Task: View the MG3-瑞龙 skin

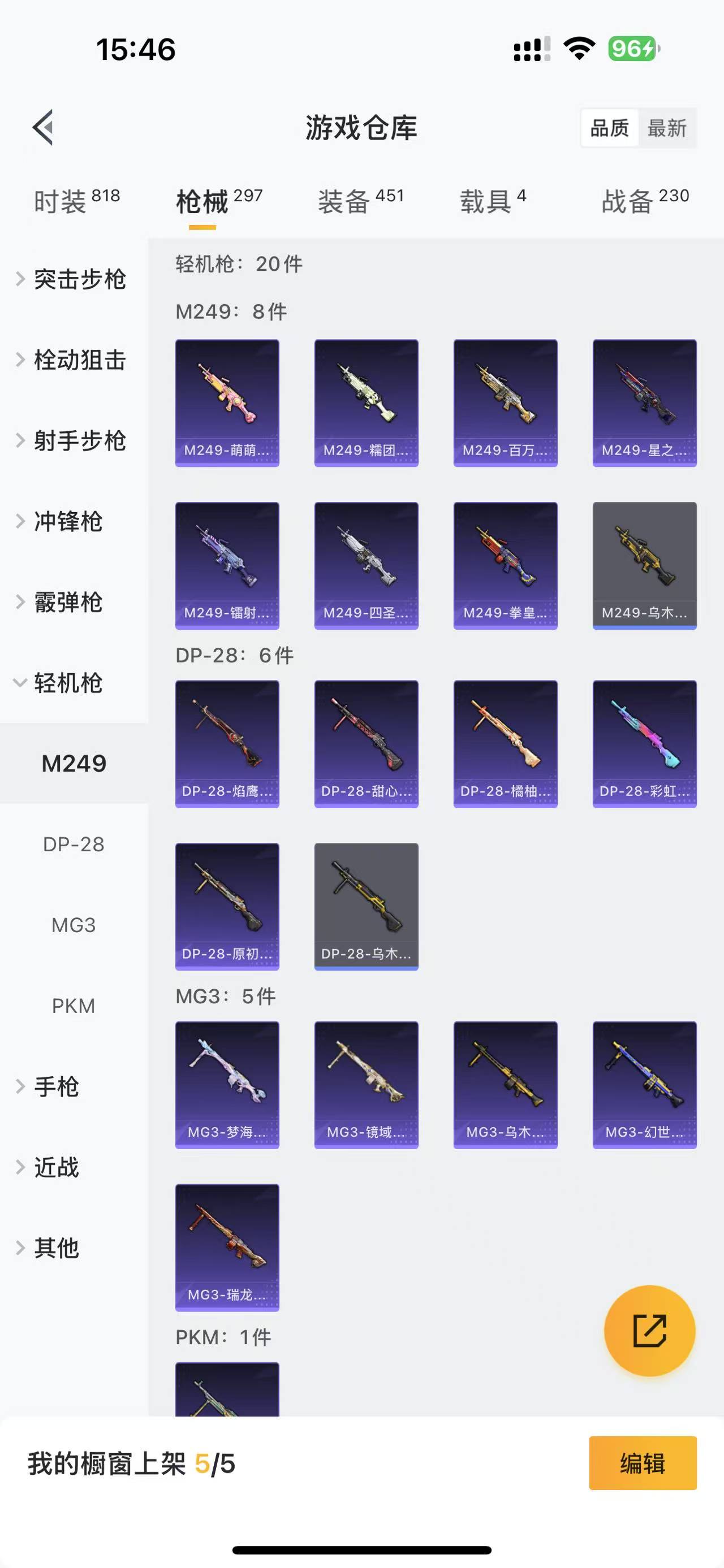Action: 227,1247
